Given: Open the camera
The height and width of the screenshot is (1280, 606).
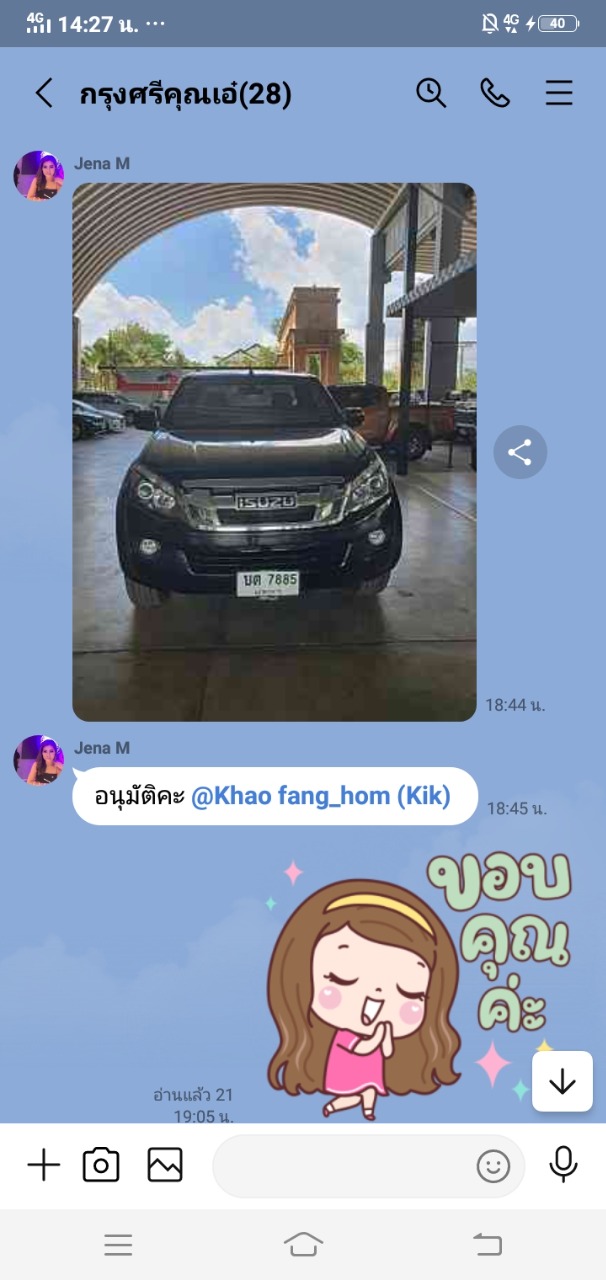Looking at the screenshot, I should [101, 1165].
